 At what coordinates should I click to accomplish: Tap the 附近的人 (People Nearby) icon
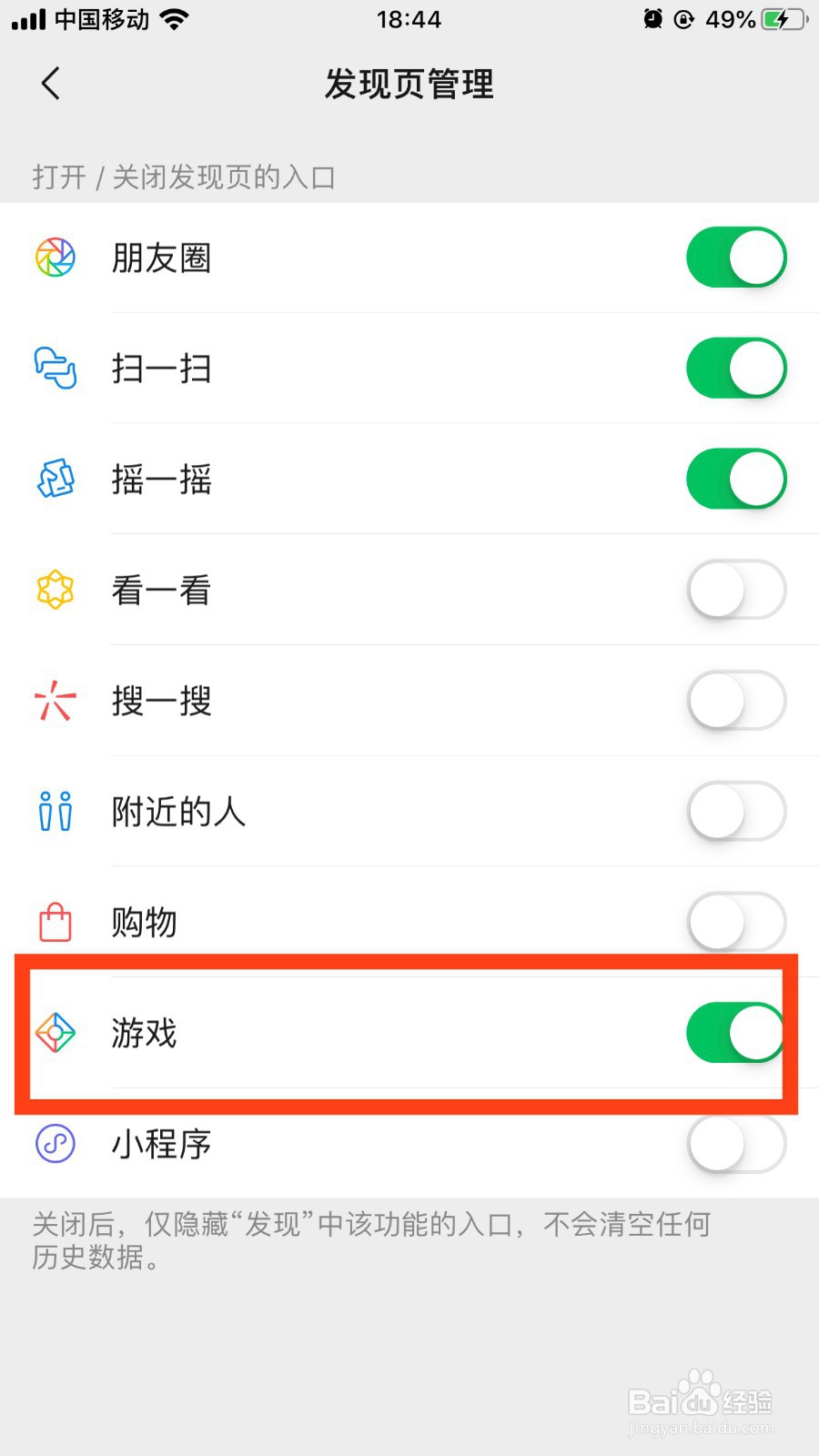point(54,813)
